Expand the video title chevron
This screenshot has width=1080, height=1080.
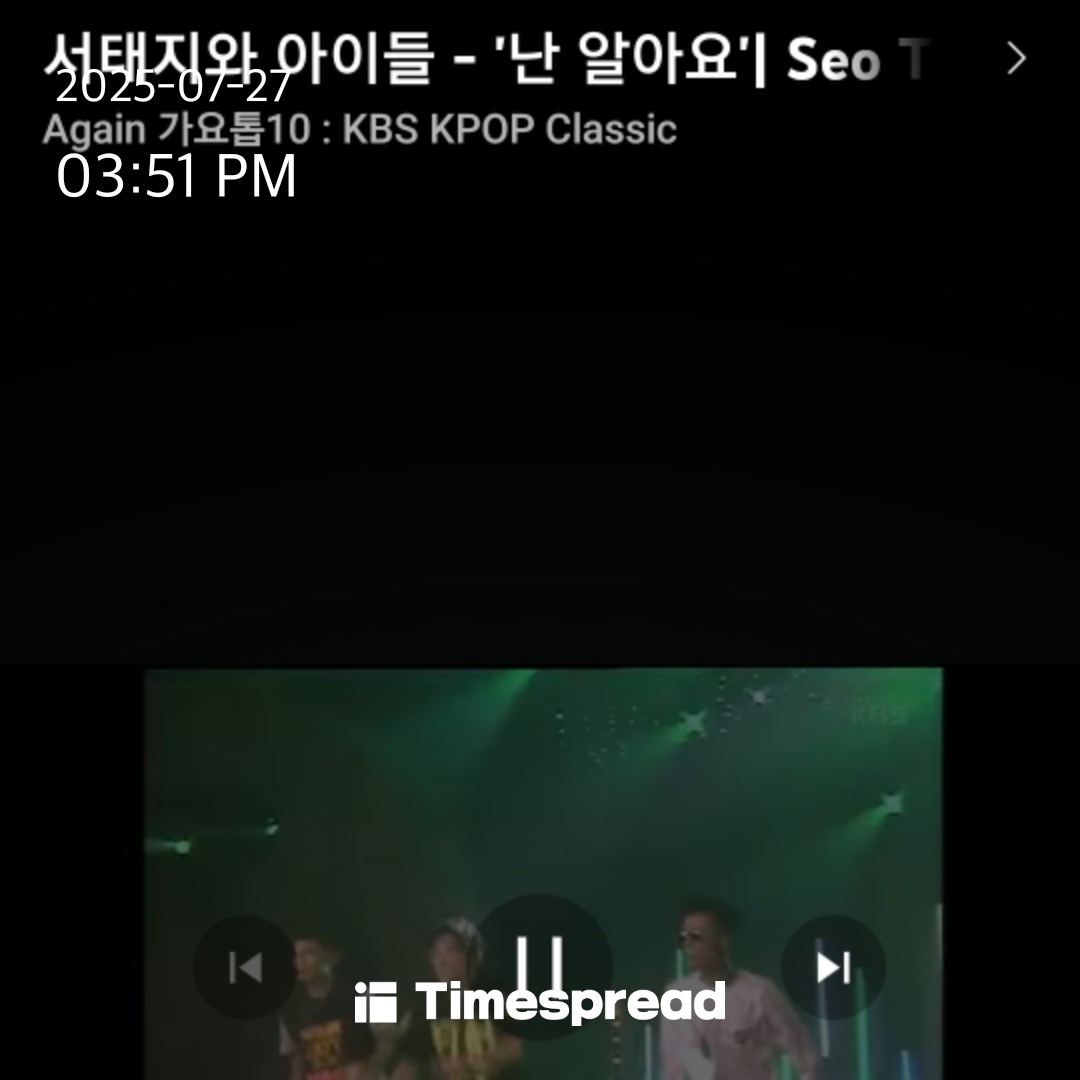1016,59
